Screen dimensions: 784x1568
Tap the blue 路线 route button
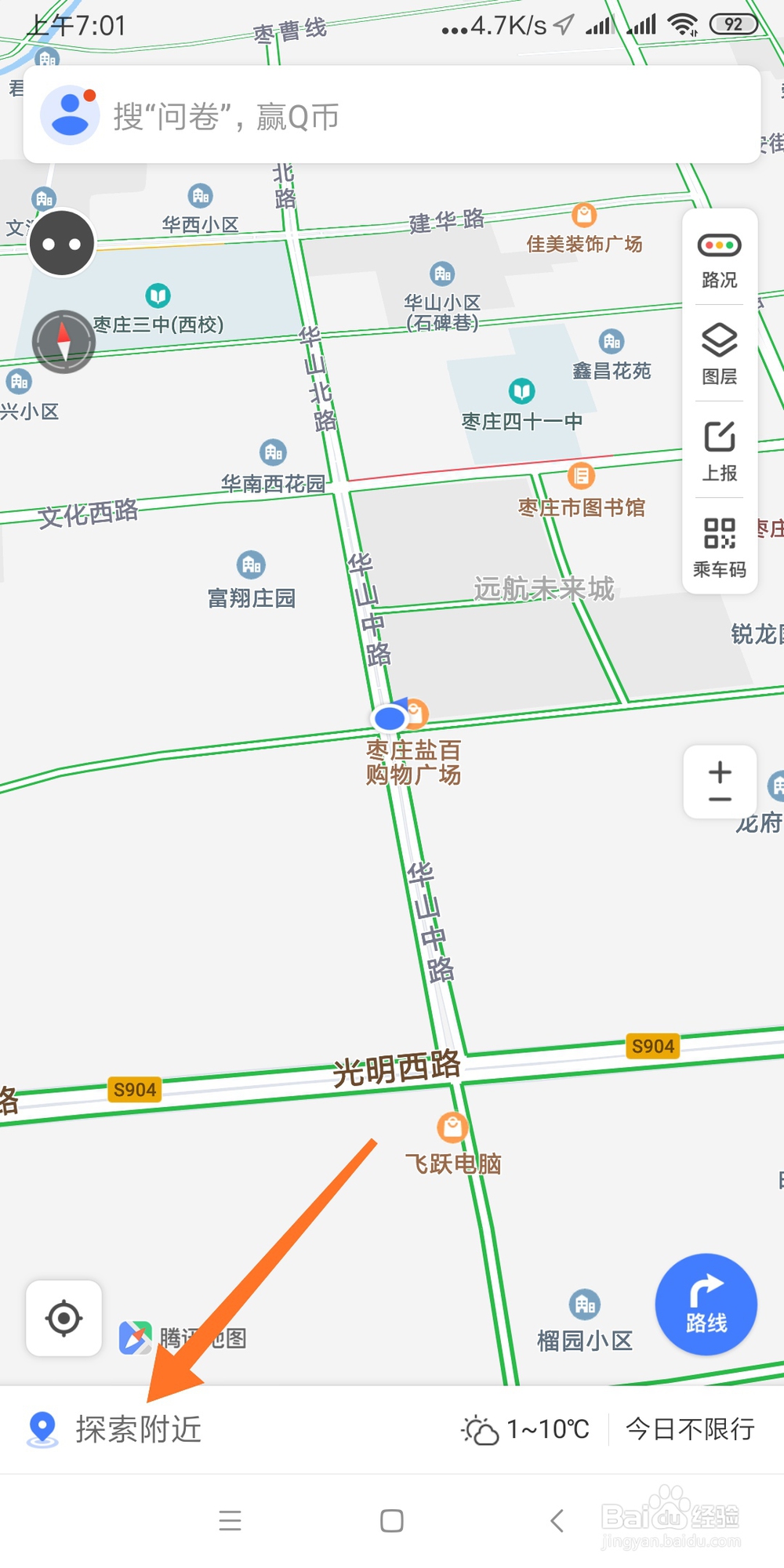coord(705,1304)
